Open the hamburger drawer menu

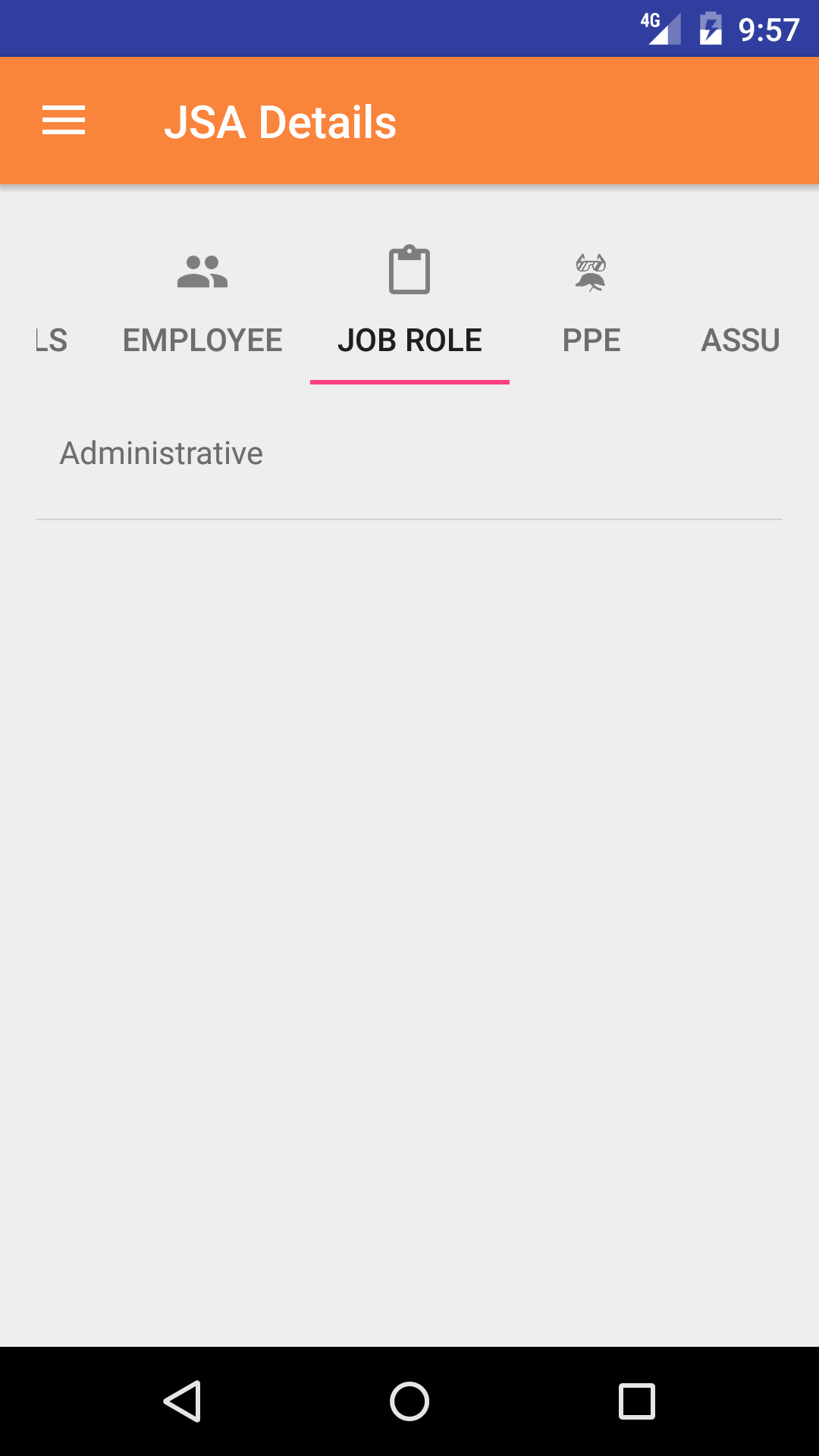[x=64, y=121]
